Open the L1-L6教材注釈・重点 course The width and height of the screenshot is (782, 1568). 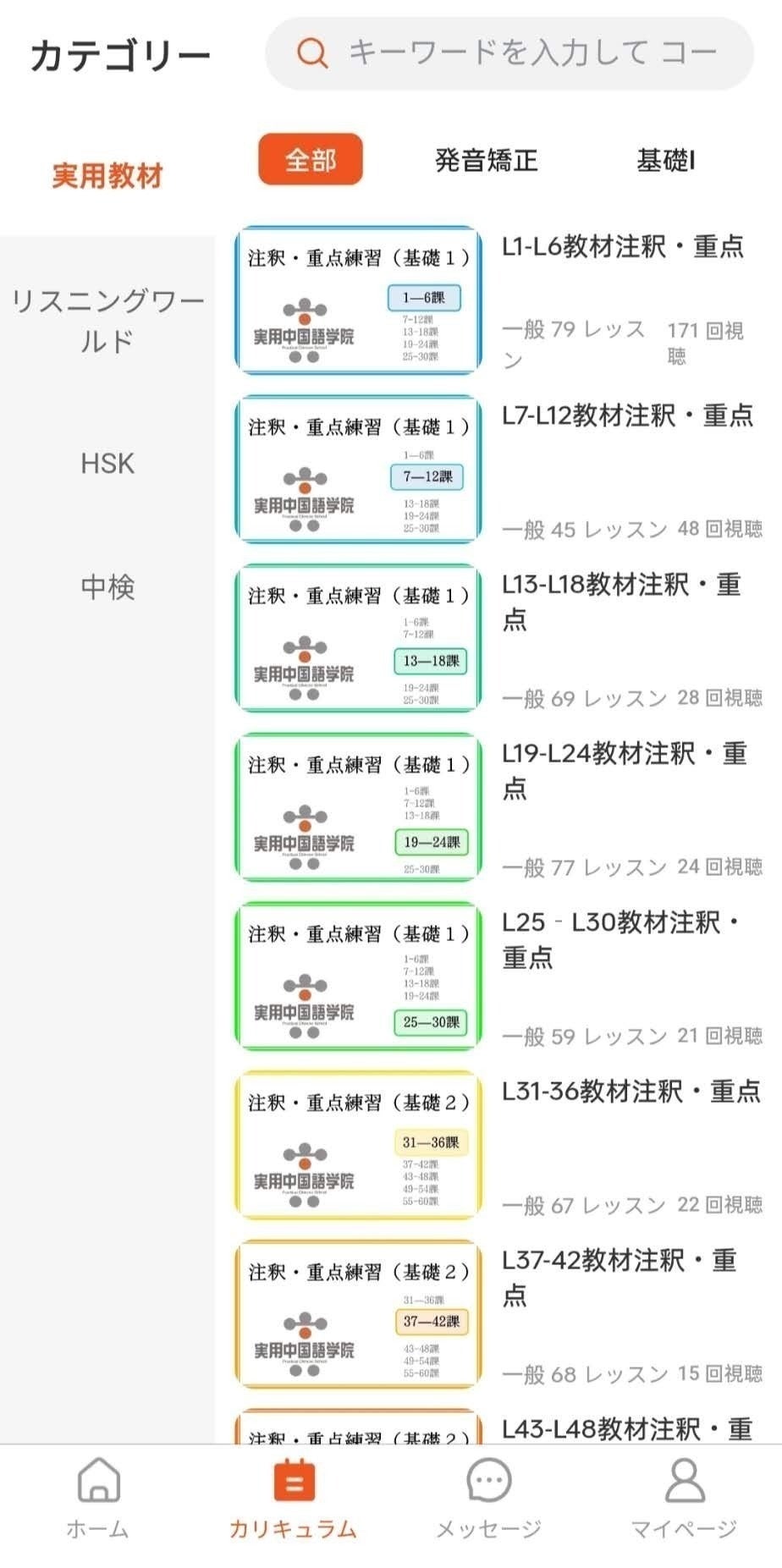[x=499, y=300]
